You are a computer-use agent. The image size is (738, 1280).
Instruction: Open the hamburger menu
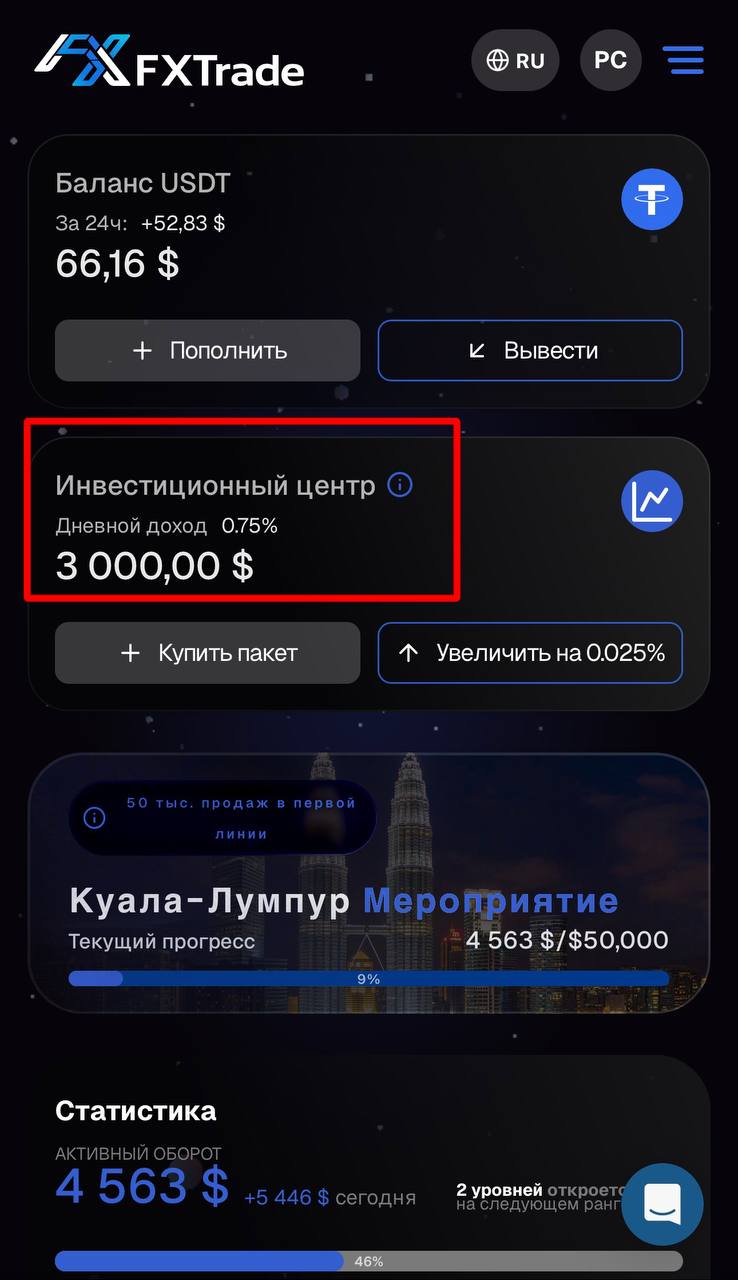click(684, 60)
